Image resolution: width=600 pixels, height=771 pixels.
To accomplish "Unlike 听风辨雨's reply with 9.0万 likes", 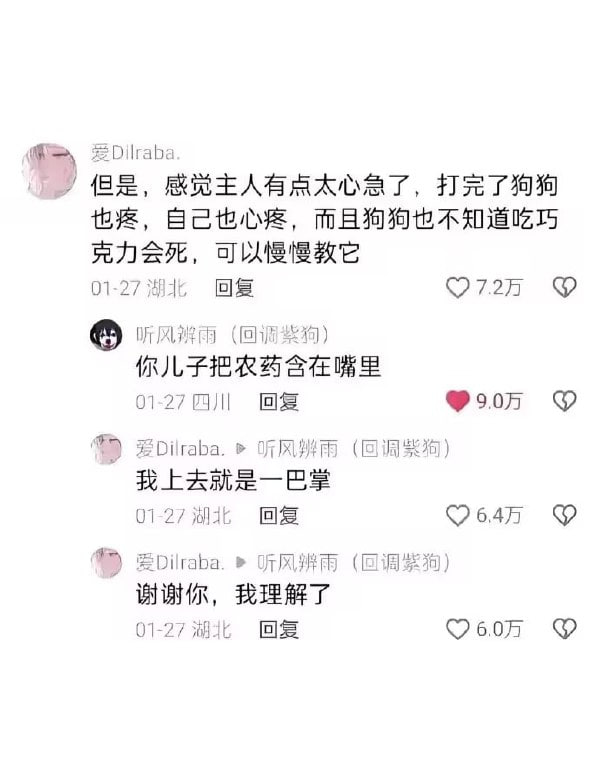I will pos(457,402).
